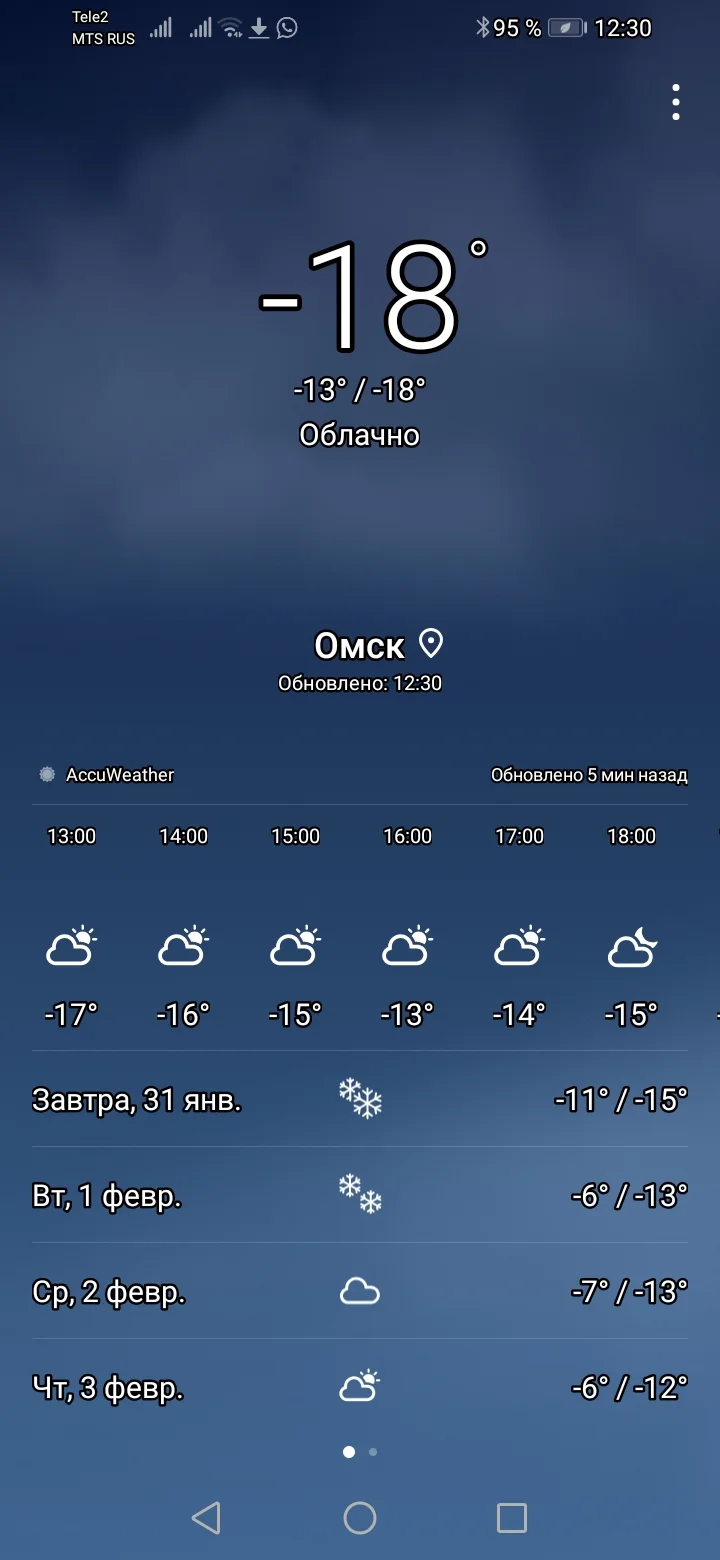Select the partly cloudy icon at 16:00

407,945
